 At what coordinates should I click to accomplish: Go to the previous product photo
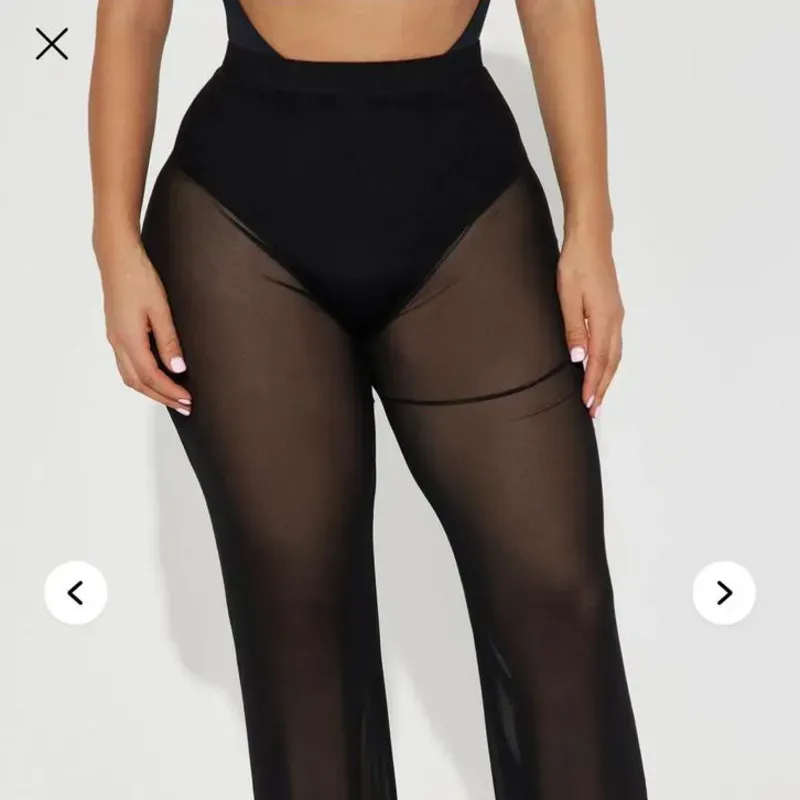75,593
